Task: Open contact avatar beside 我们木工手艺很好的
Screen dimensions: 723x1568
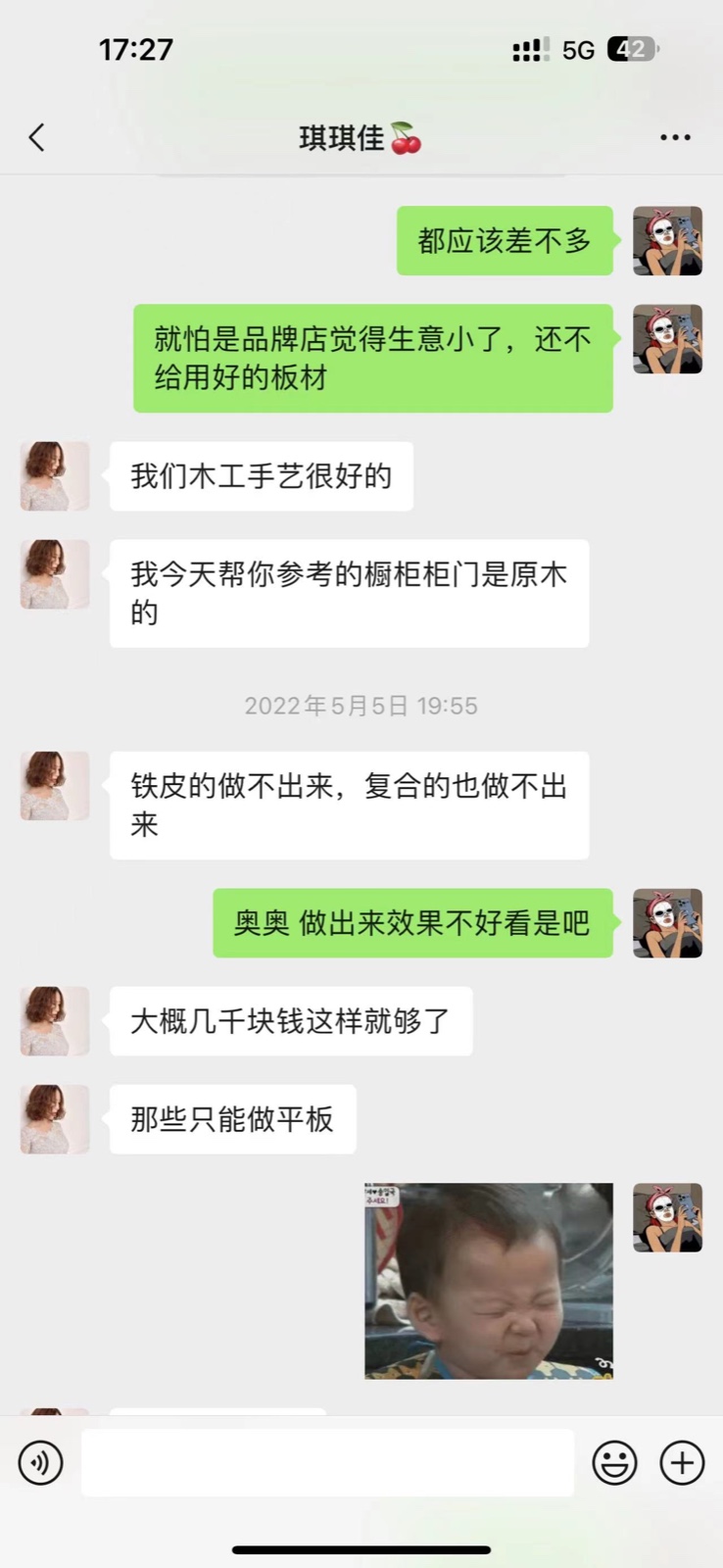Action: point(55,476)
